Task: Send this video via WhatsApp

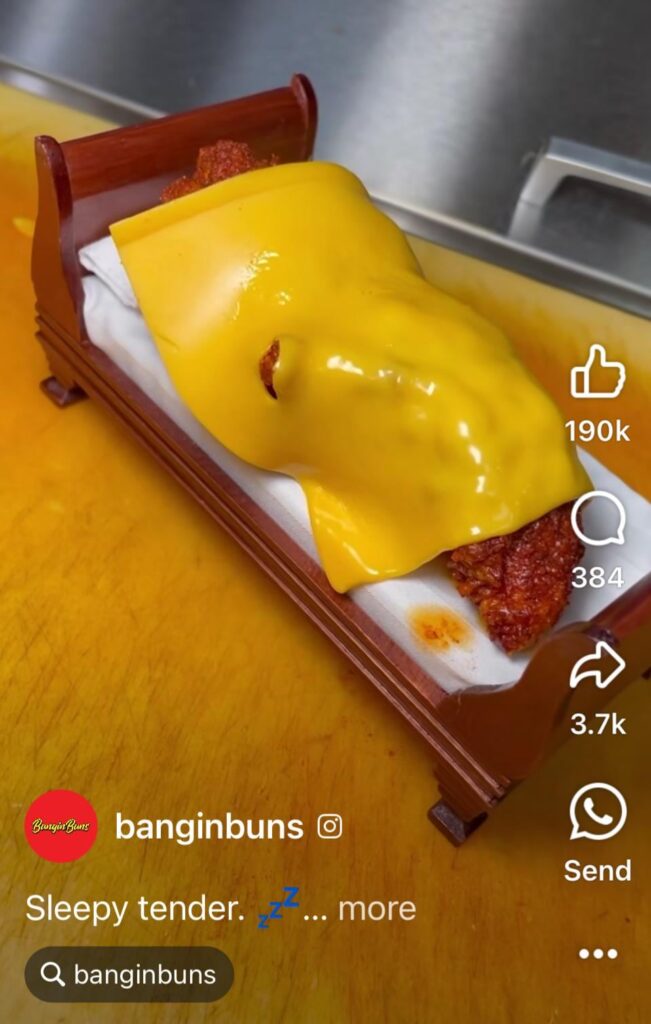Action: [597, 813]
